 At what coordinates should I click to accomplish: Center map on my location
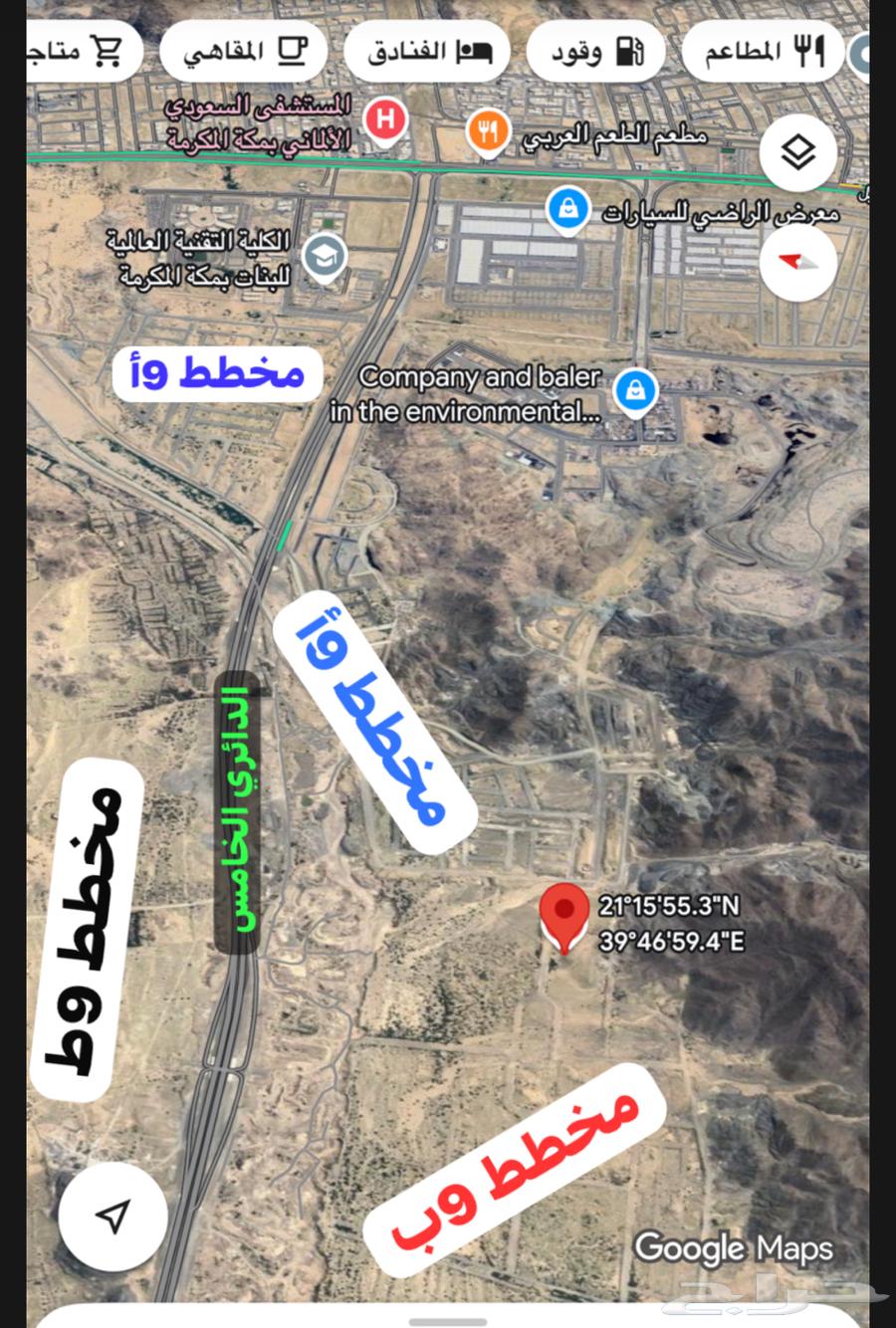(x=112, y=1216)
